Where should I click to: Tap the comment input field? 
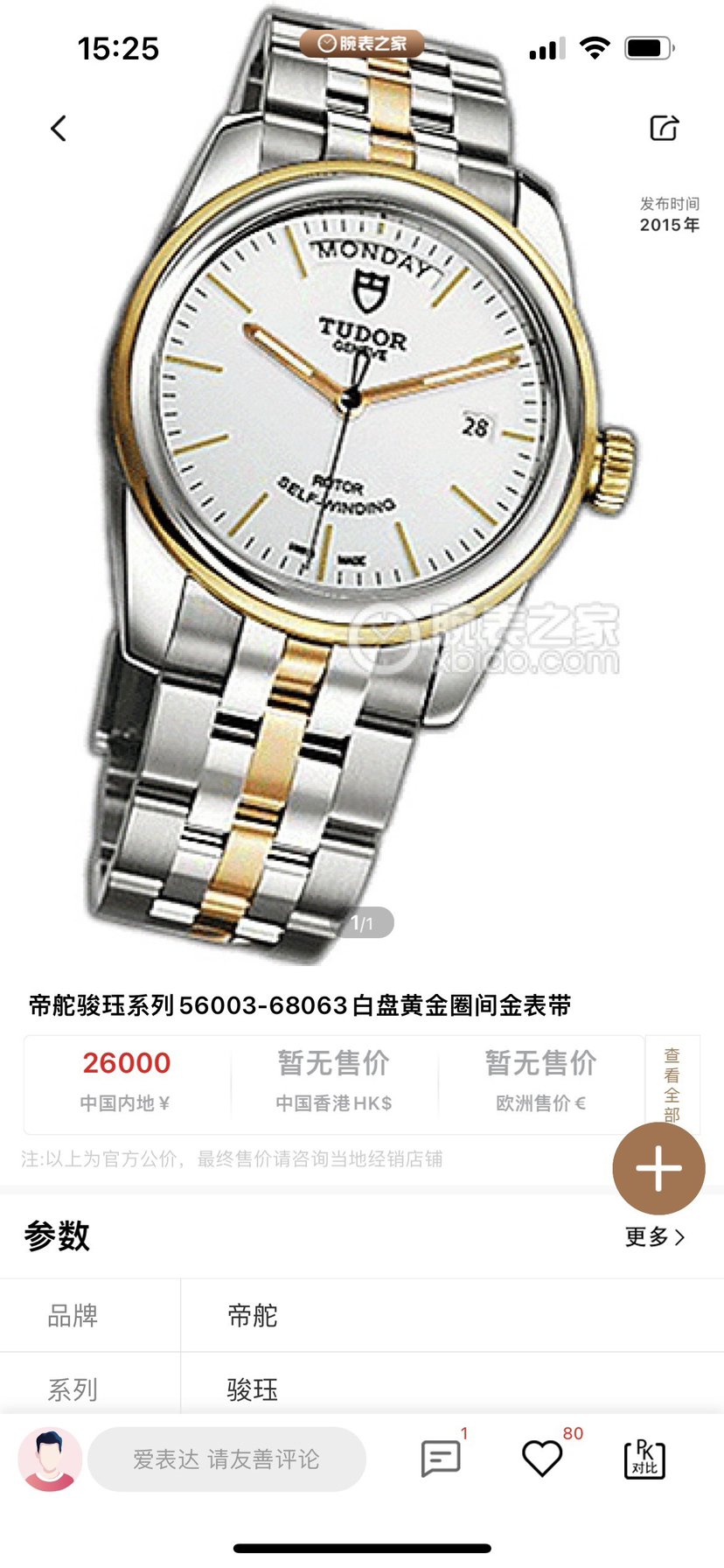pyautogui.click(x=226, y=1459)
